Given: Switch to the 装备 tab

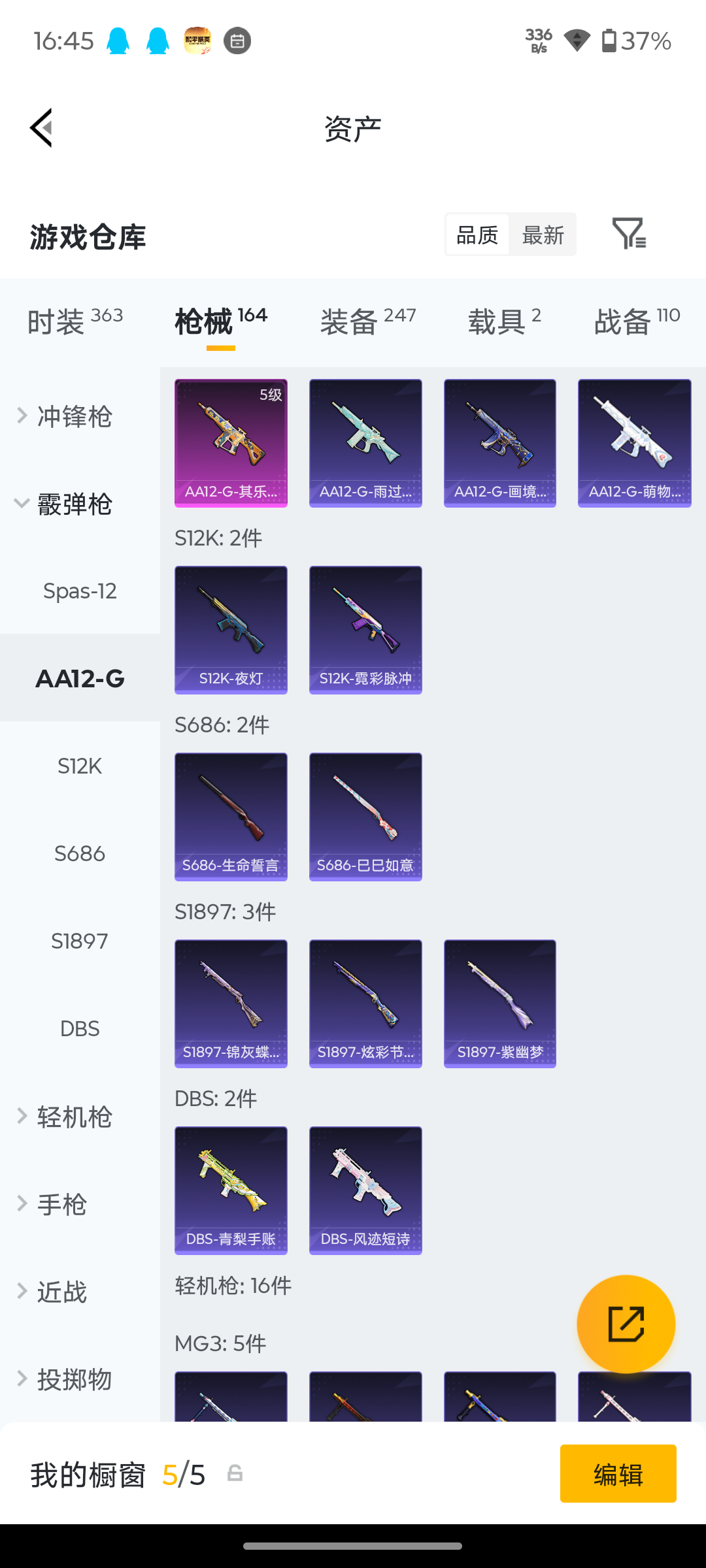Looking at the screenshot, I should (368, 321).
